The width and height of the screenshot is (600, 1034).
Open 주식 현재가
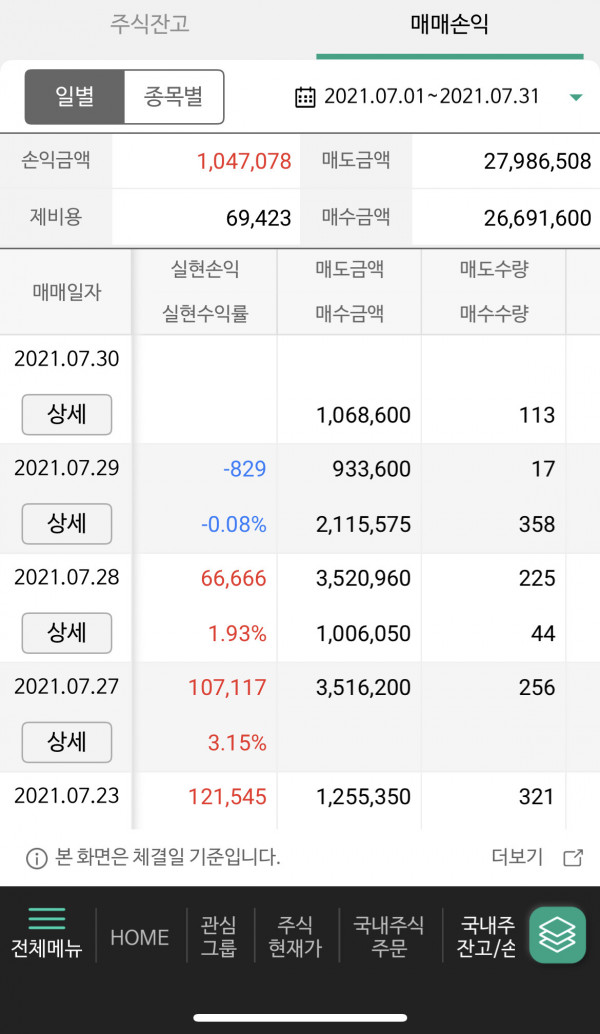296,937
